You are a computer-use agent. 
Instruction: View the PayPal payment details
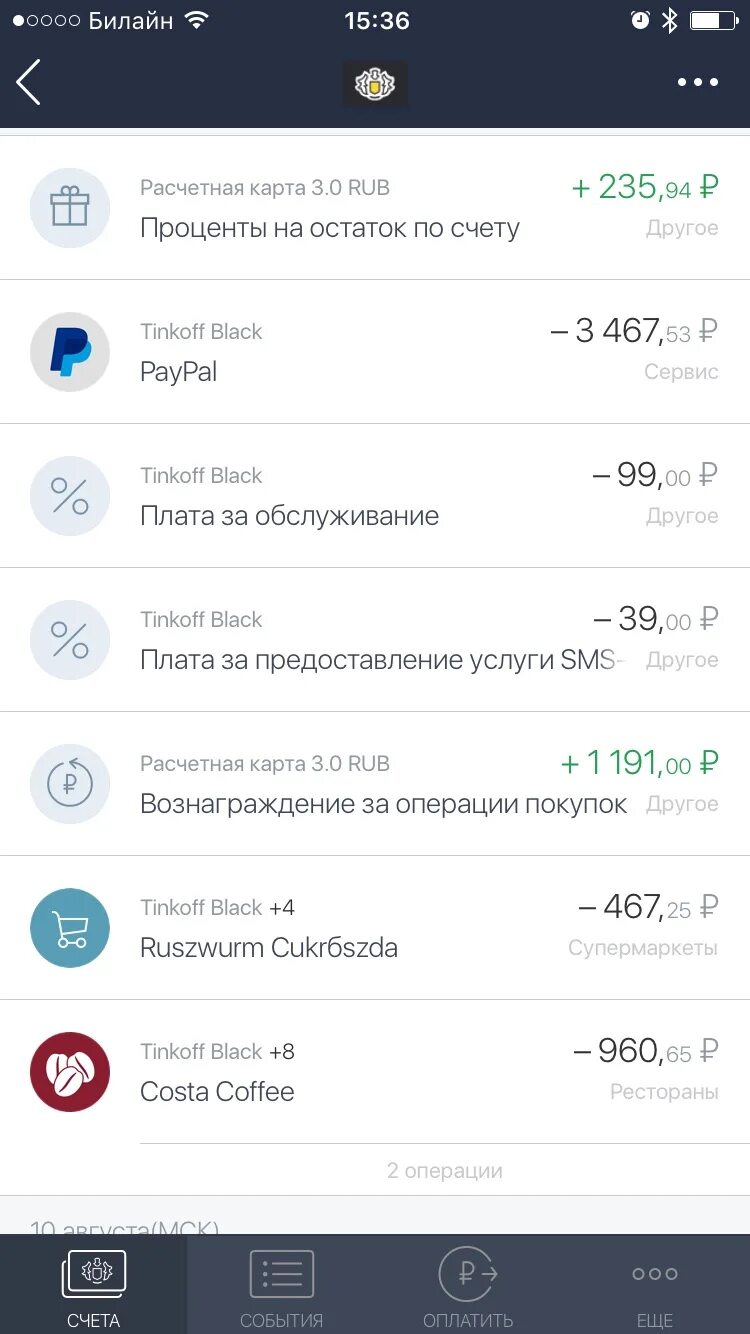point(375,352)
